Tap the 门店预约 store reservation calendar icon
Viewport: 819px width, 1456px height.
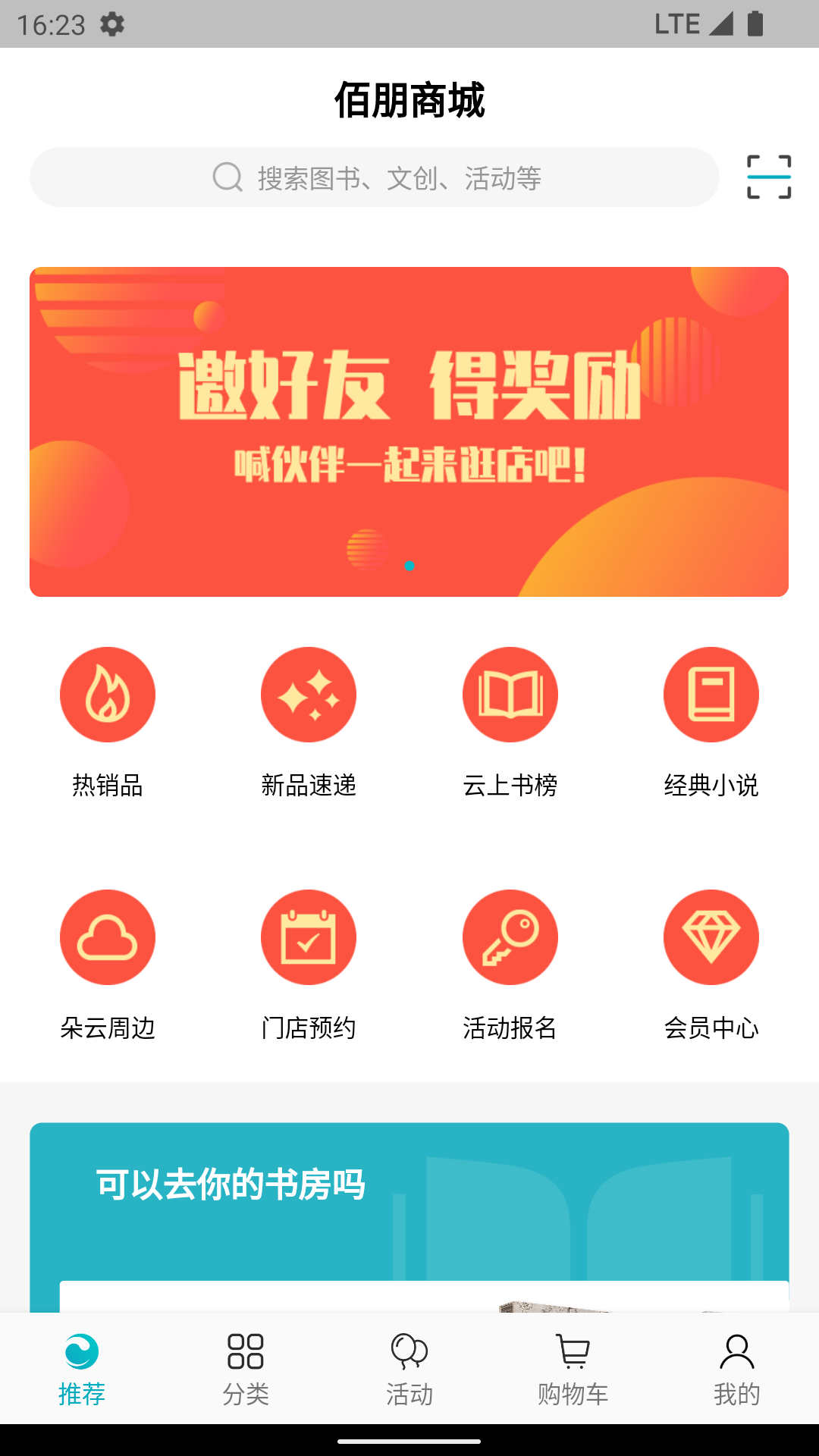pos(309,937)
